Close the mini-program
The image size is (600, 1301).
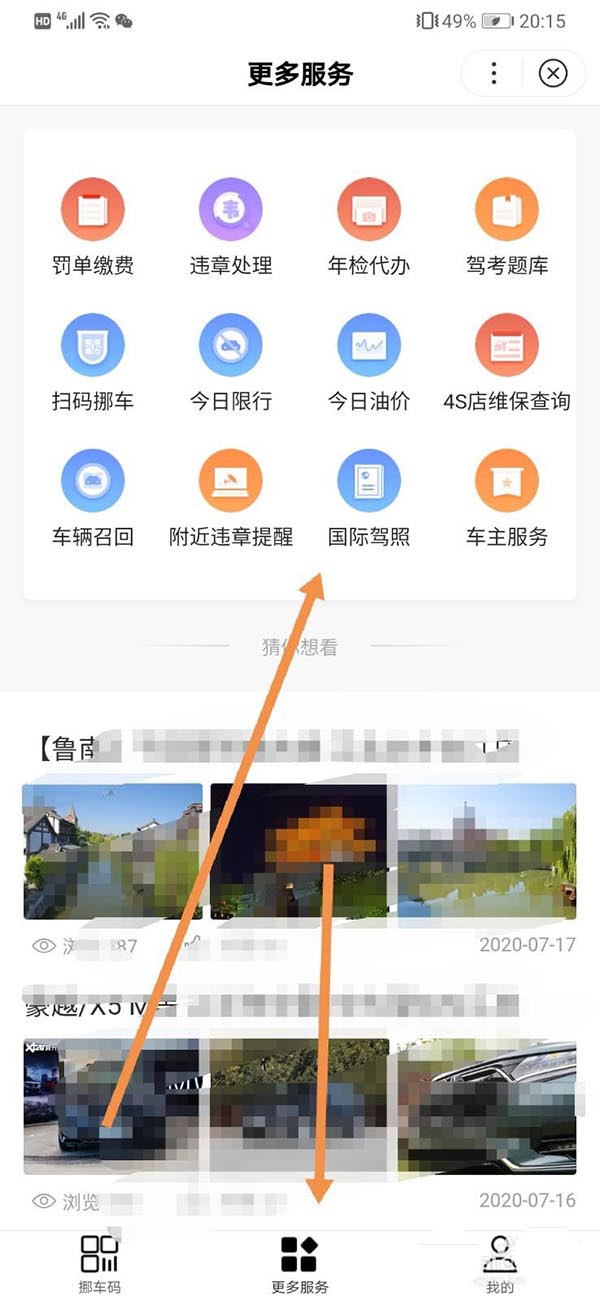[552, 73]
